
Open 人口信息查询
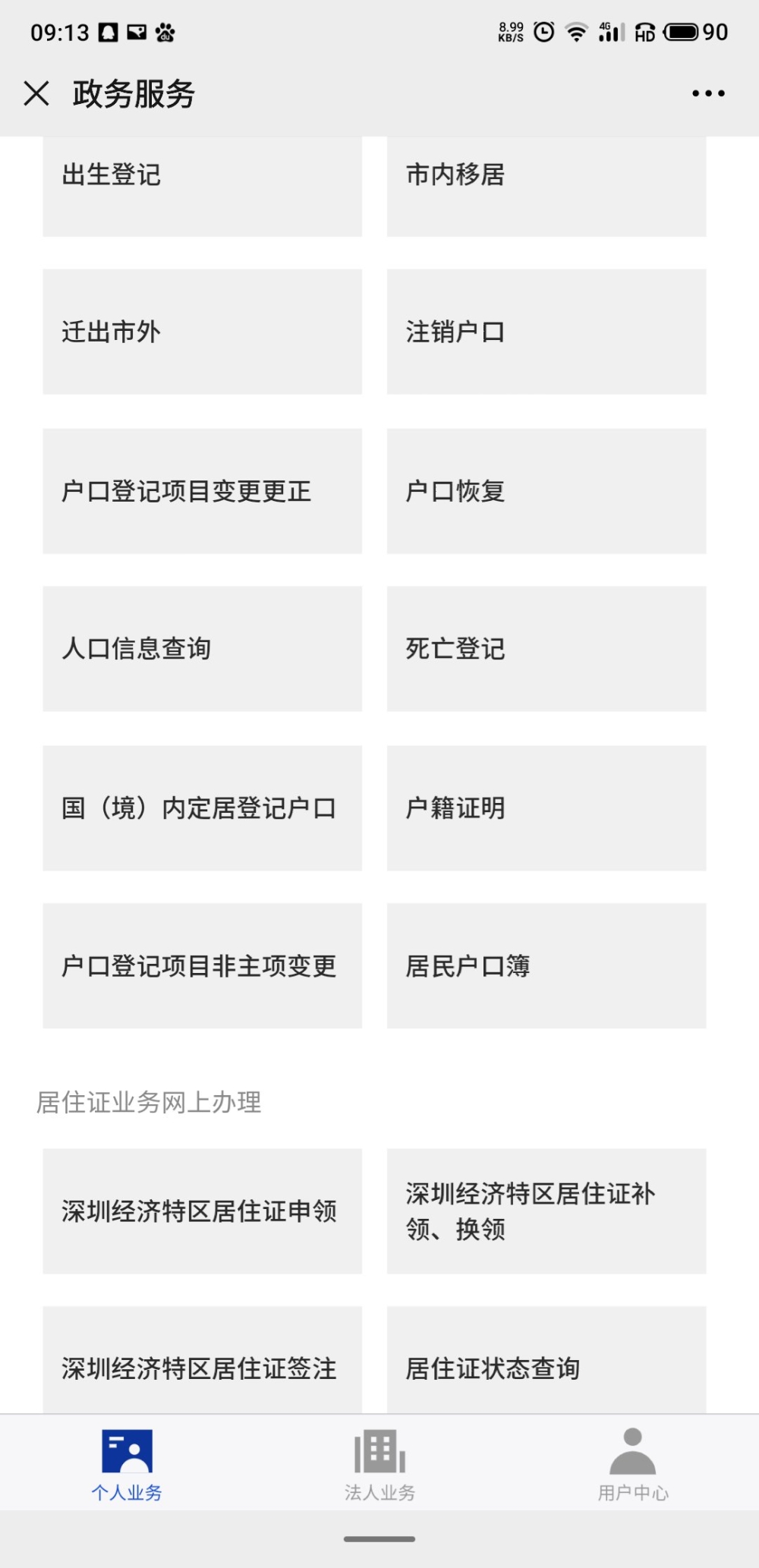click(x=202, y=649)
